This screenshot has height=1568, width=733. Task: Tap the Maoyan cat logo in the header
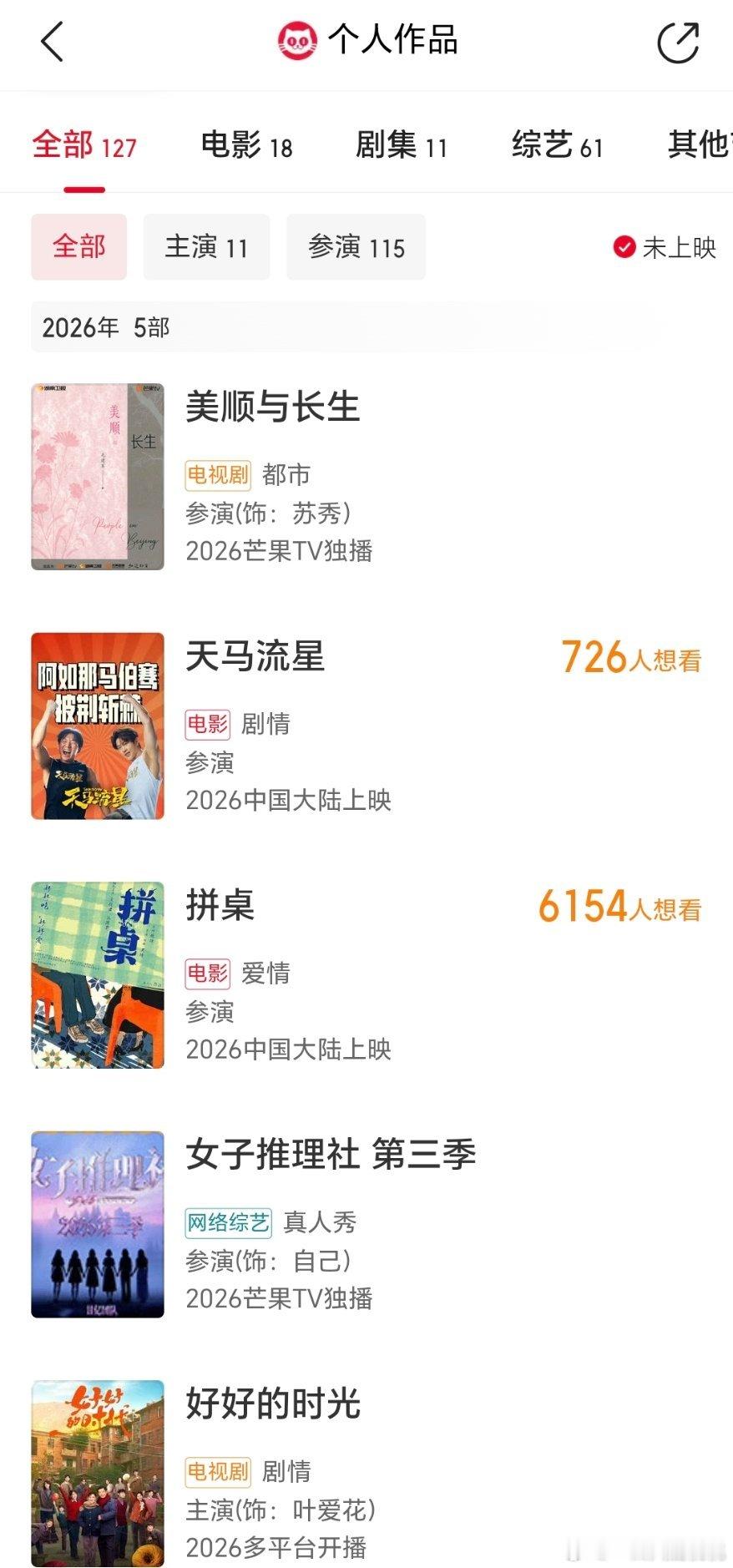pos(296,38)
